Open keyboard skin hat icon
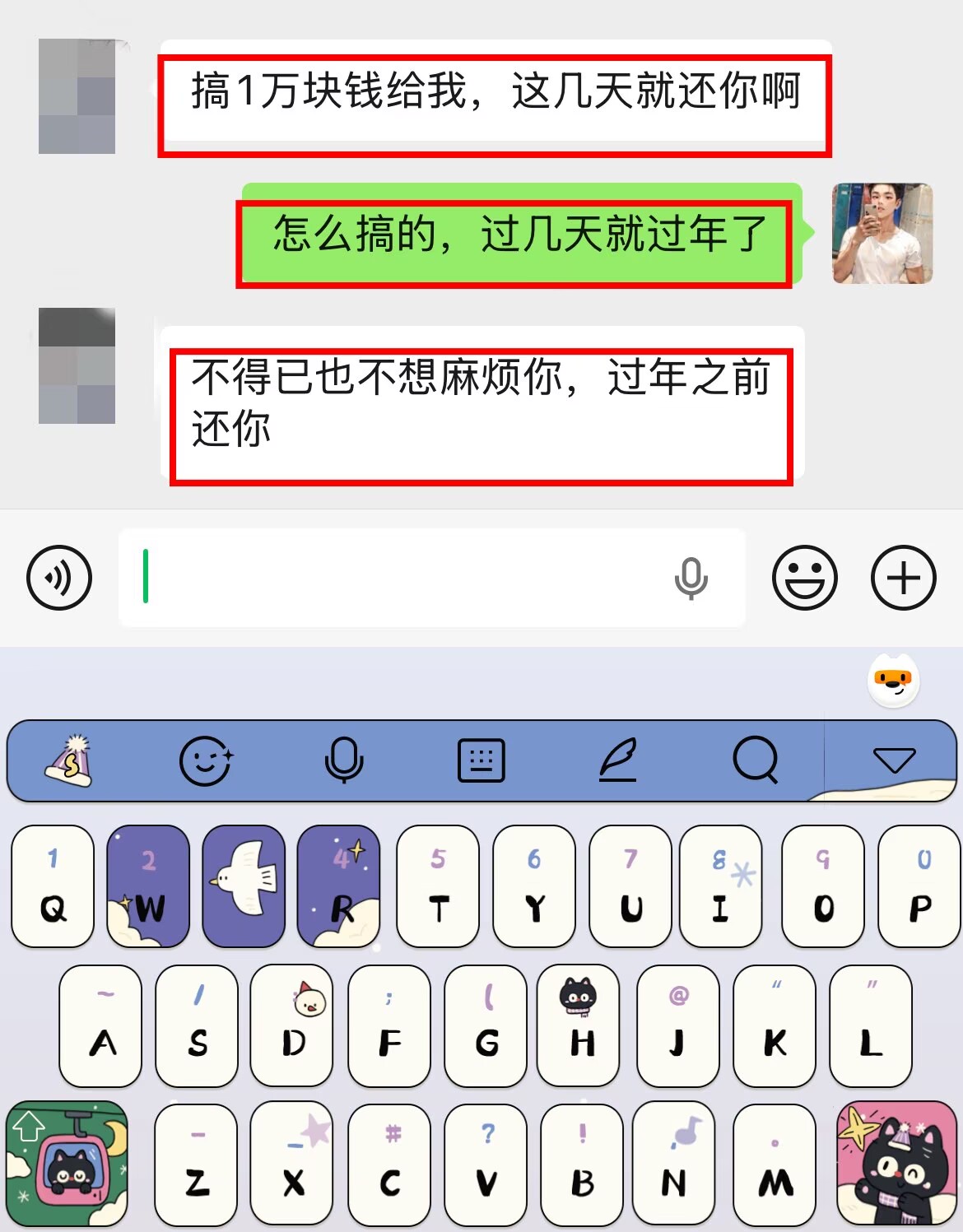 pos(69,760)
